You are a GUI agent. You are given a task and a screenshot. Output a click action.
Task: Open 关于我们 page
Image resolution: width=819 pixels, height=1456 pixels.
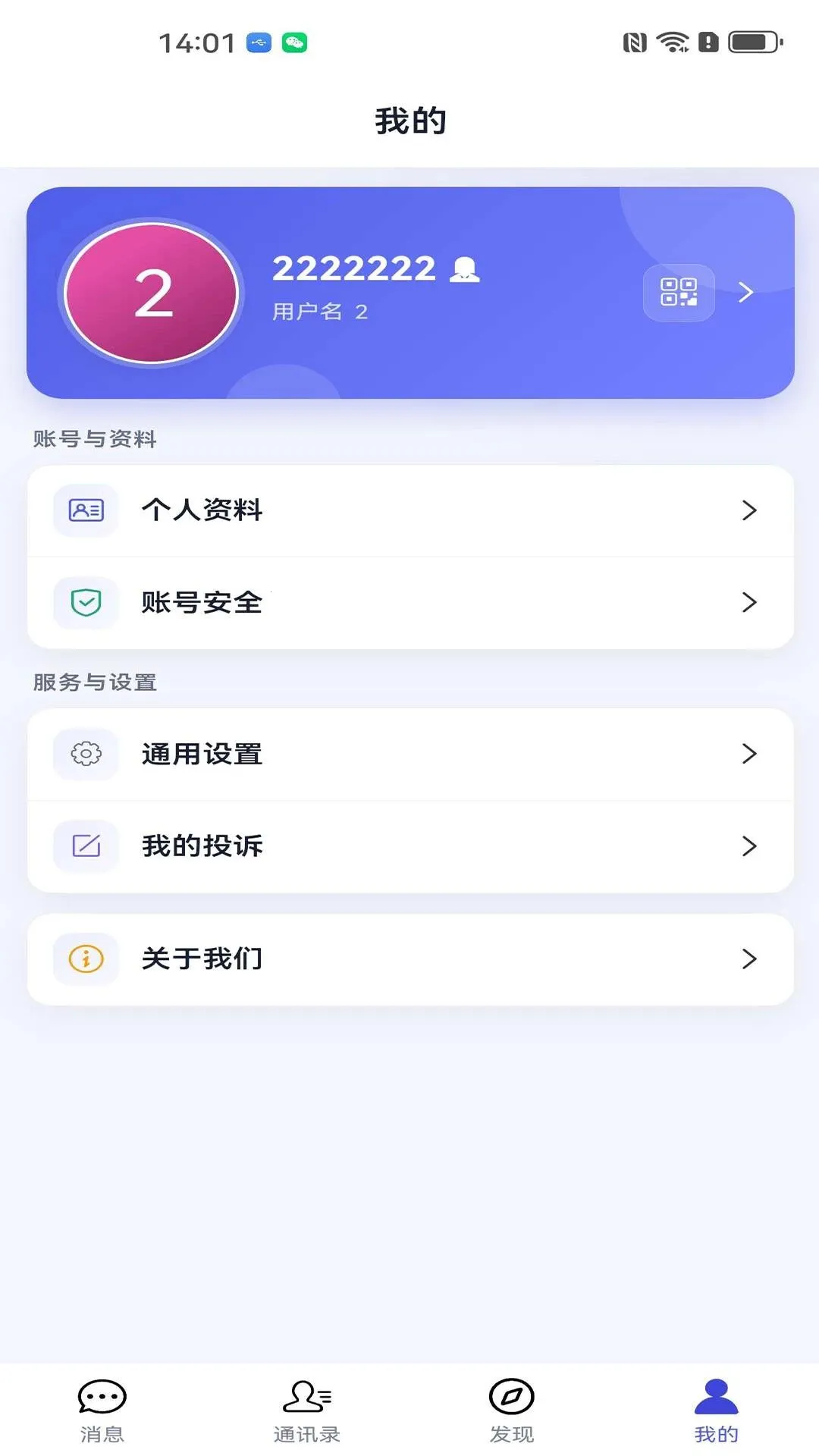(410, 959)
